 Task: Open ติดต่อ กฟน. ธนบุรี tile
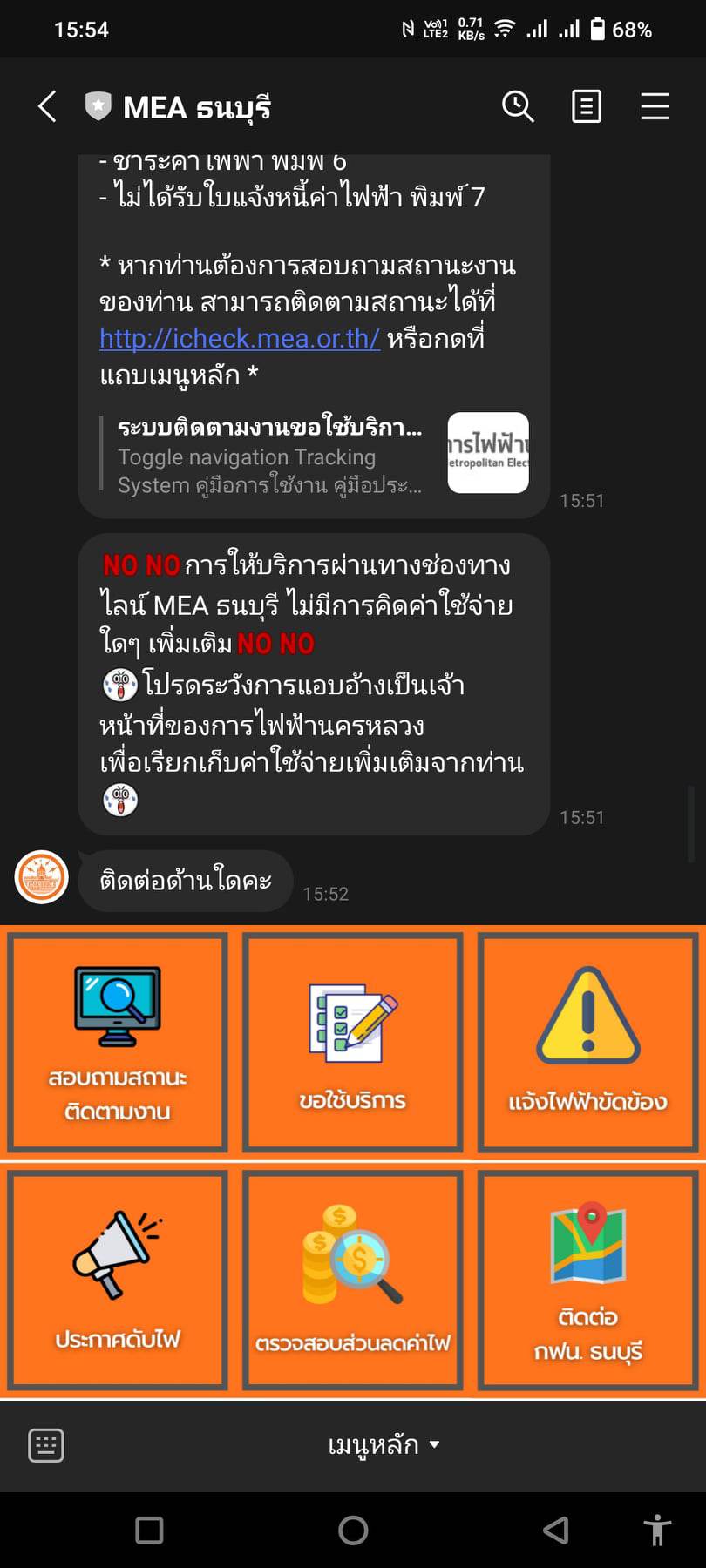[x=587, y=1280]
